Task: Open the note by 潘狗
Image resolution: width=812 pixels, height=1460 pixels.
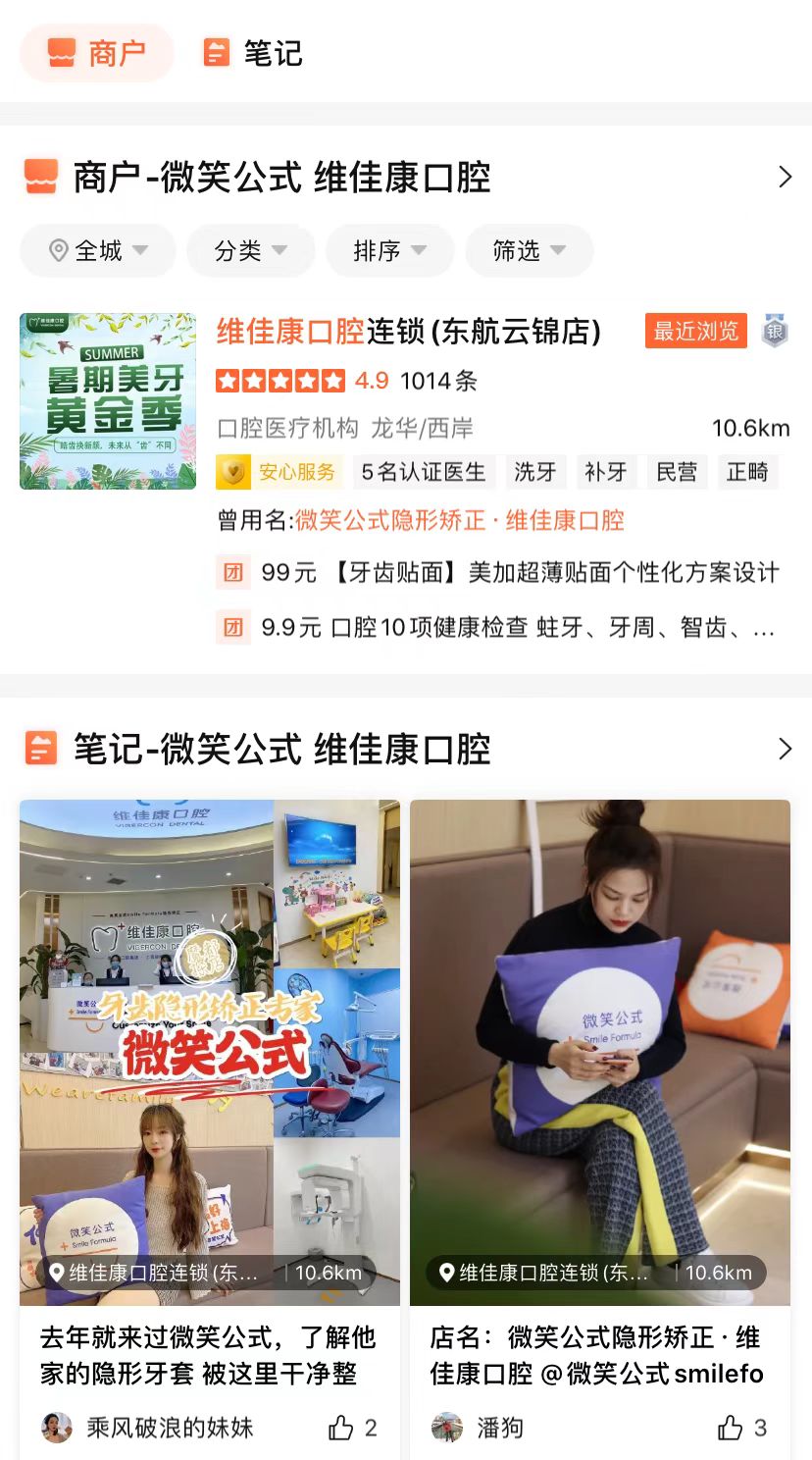Action: point(599,1355)
